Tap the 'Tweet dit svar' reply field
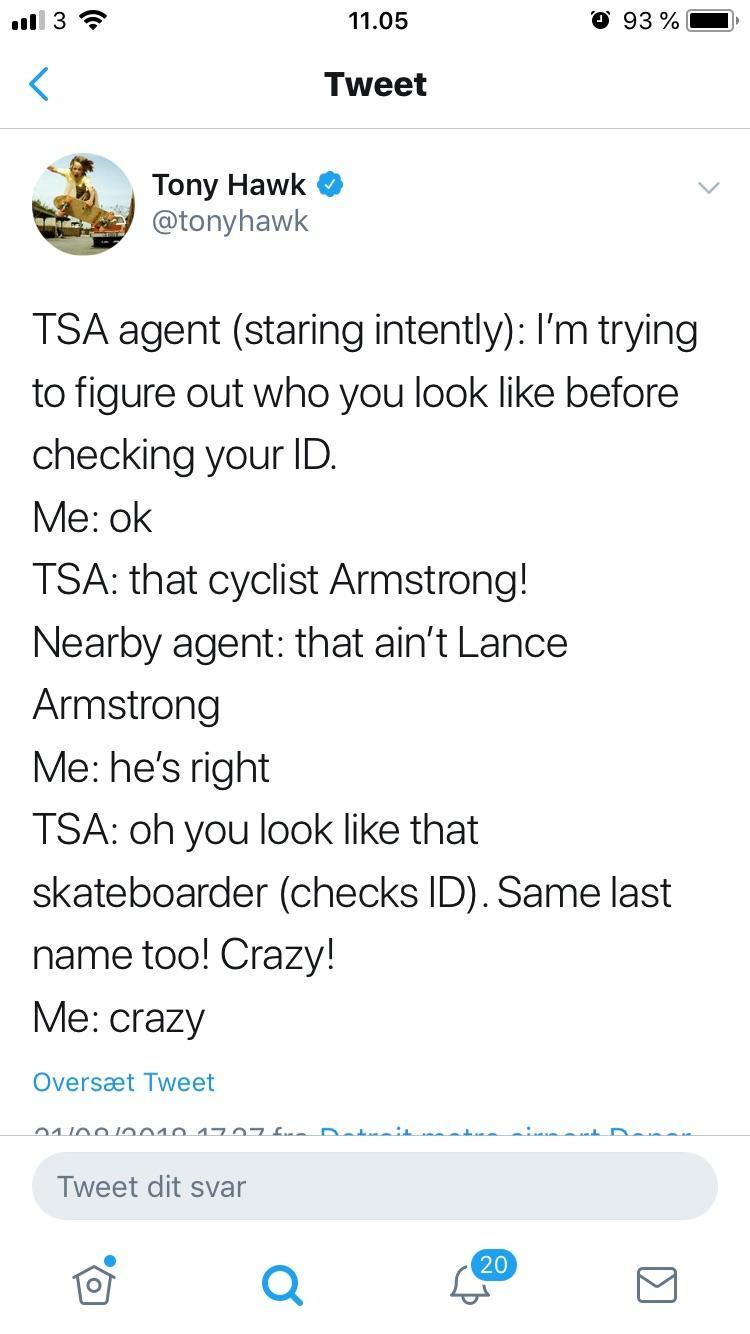This screenshot has height=1334, width=750. point(375,1186)
